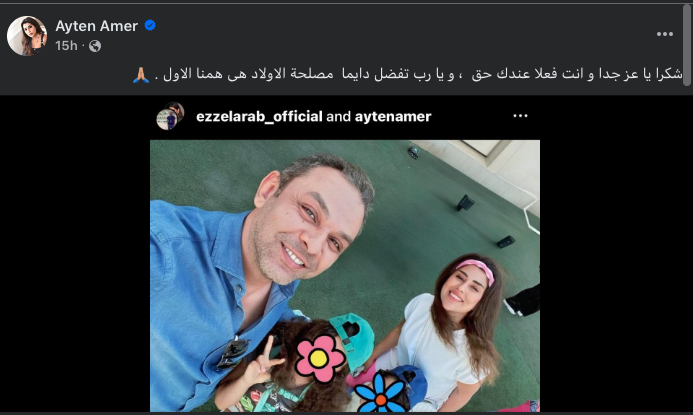Open the post's 15h timestamp

pos(66,46)
